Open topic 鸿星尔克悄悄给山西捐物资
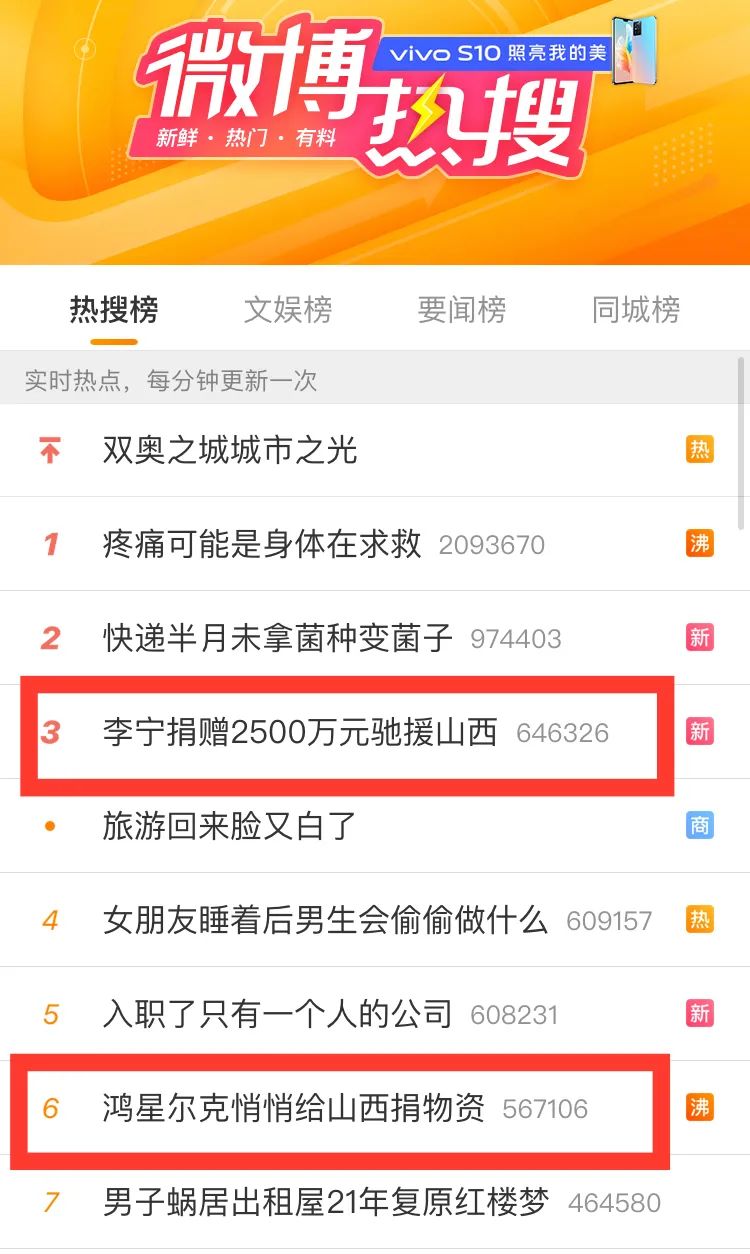Screen dimensions: 750x1254 293,1108
